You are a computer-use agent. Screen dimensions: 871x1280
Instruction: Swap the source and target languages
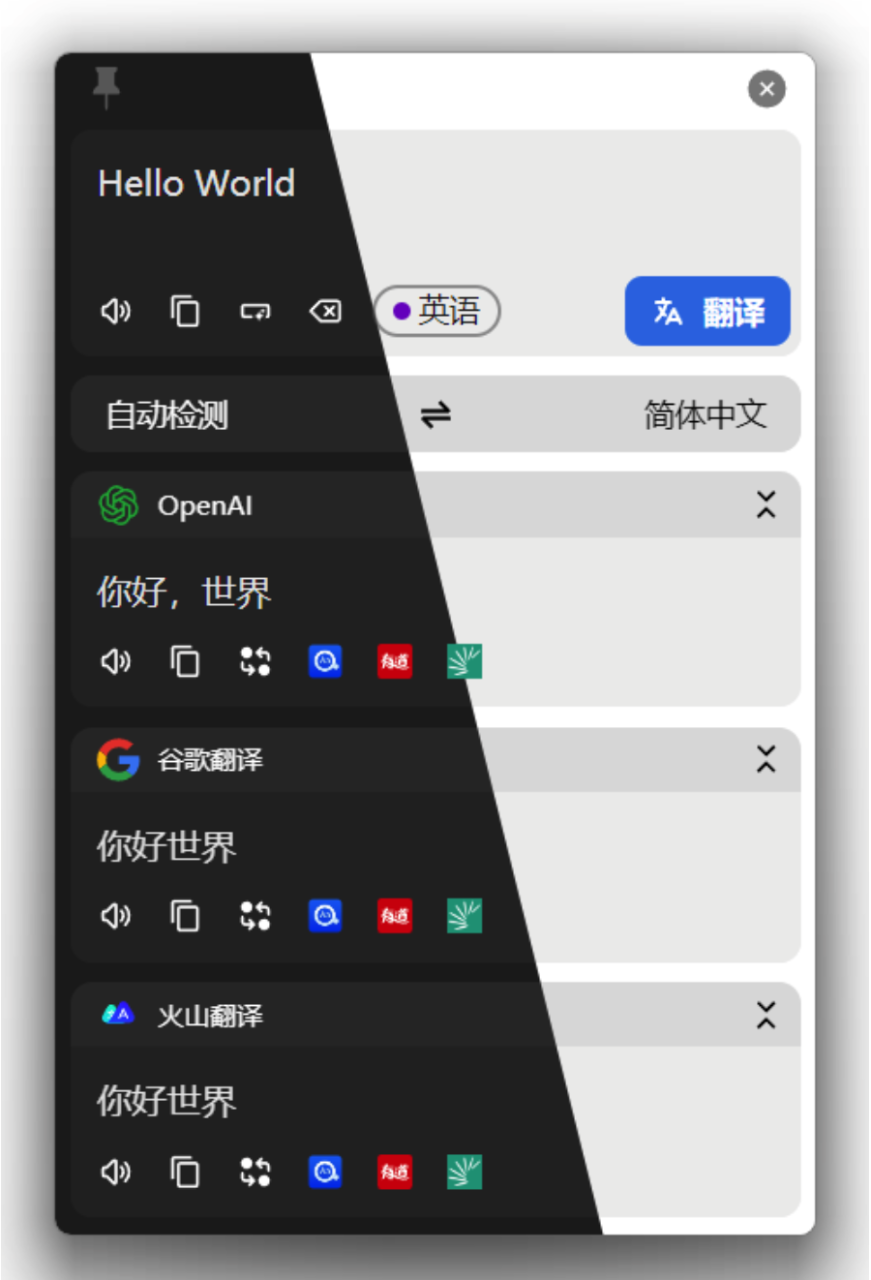(435, 415)
